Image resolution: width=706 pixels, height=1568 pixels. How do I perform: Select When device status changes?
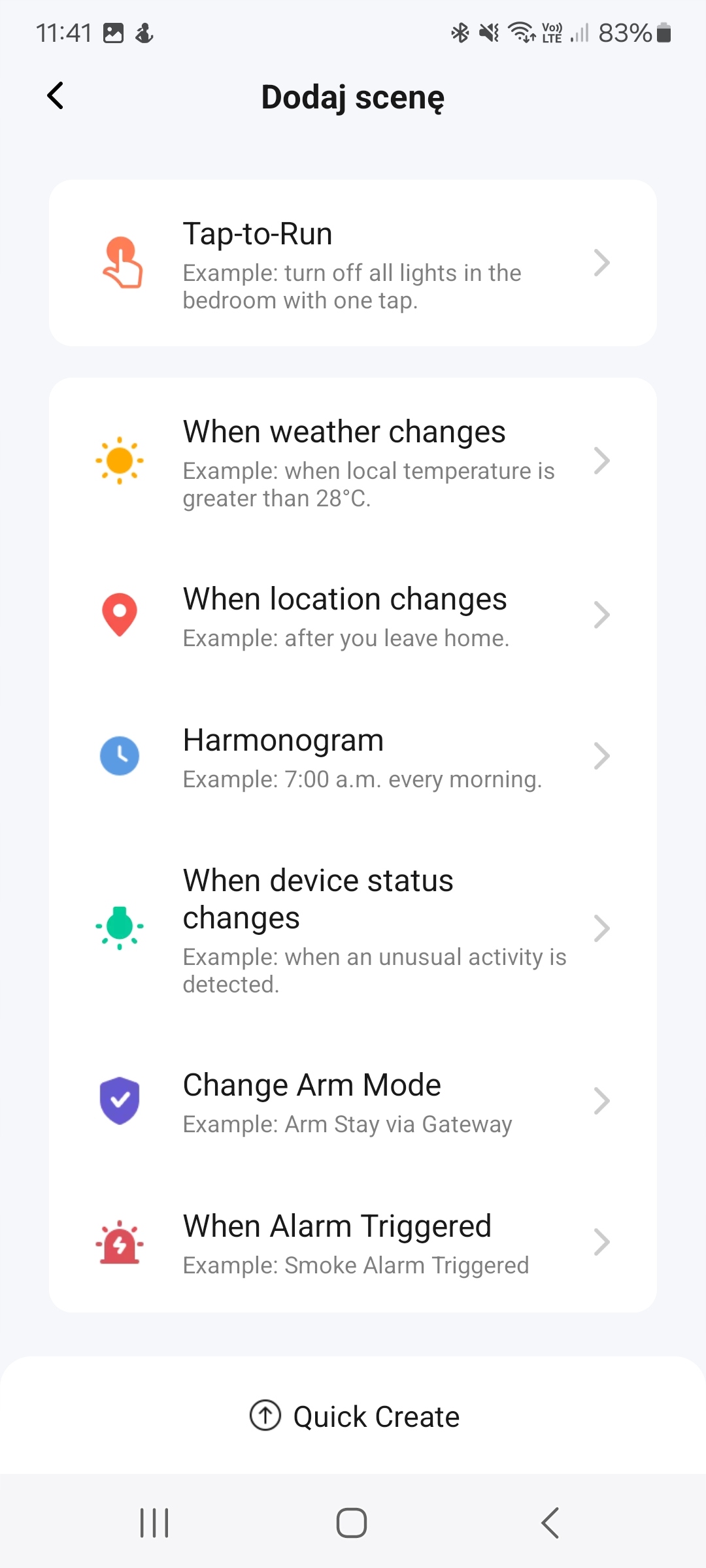pos(353,928)
